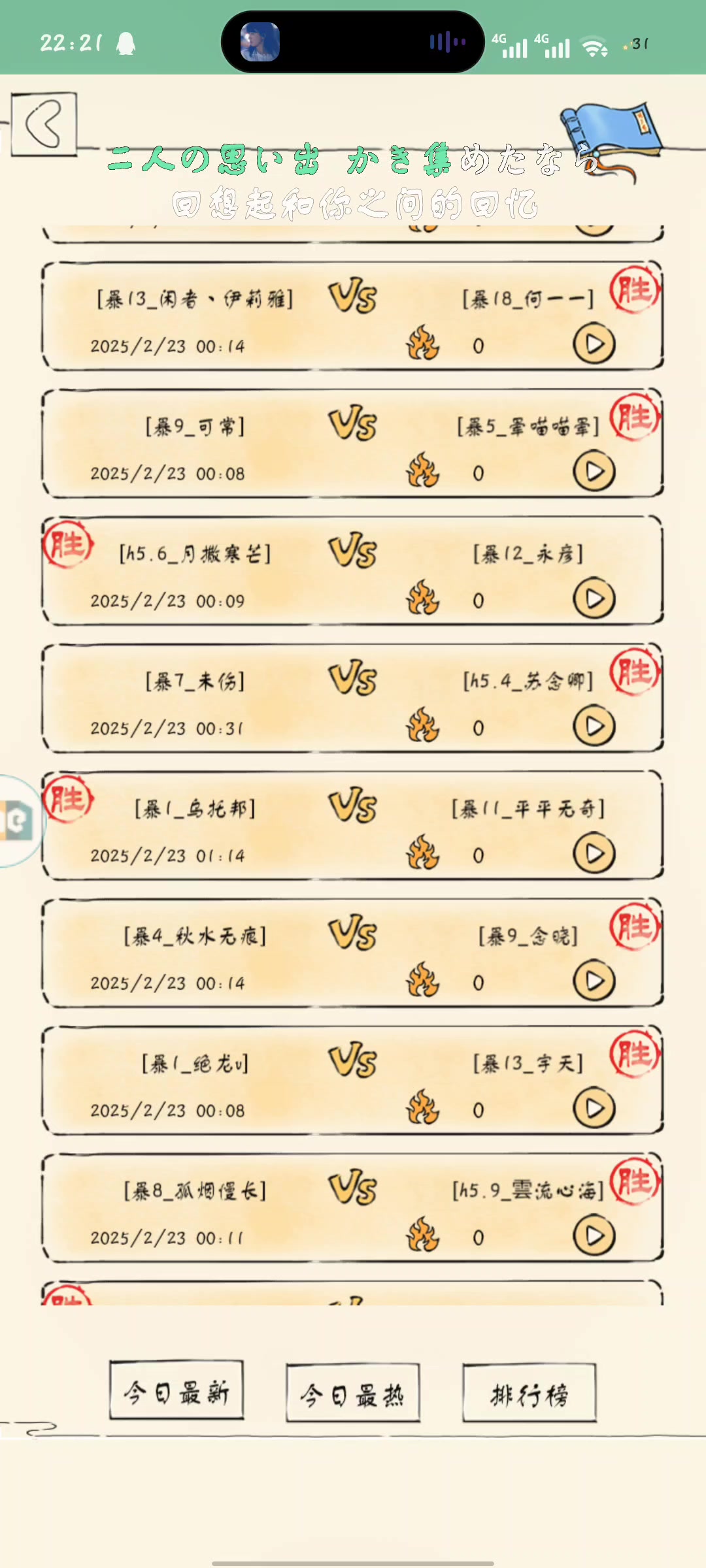Play replay of h5.6_月撒寒芒 match
The image size is (706, 1568).
tap(594, 599)
